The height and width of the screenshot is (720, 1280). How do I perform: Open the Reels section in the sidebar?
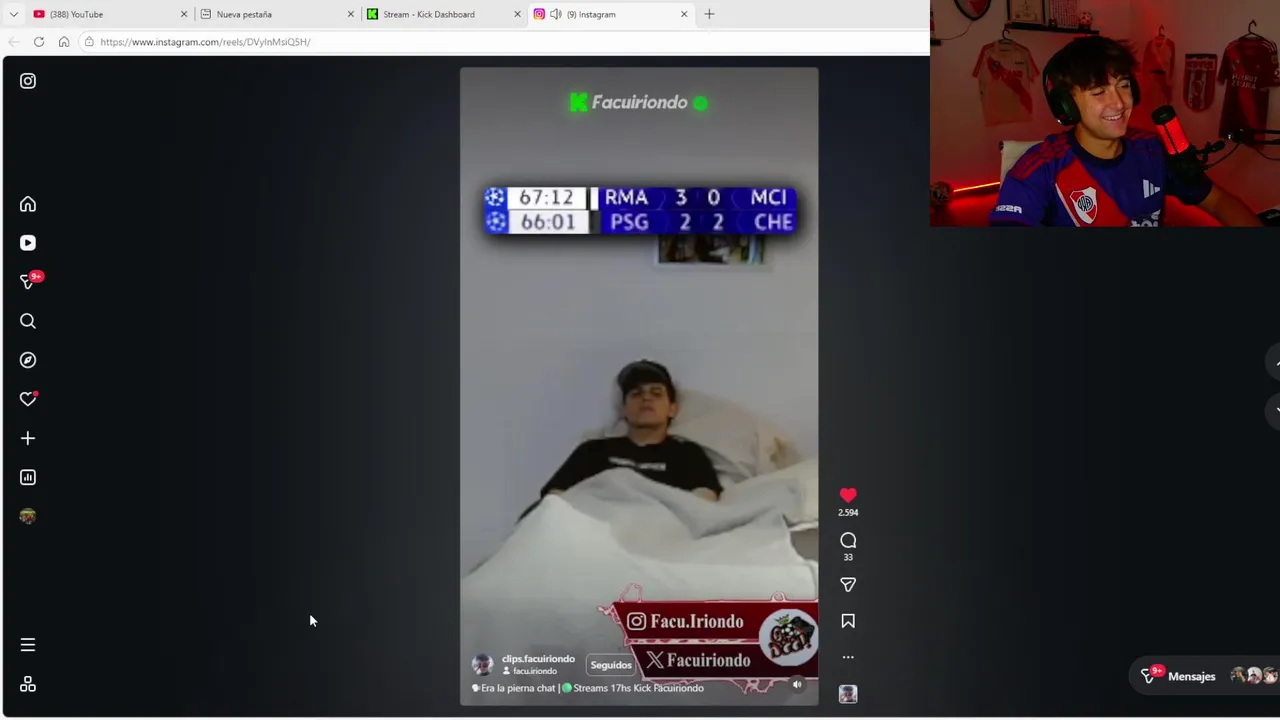pyautogui.click(x=28, y=243)
